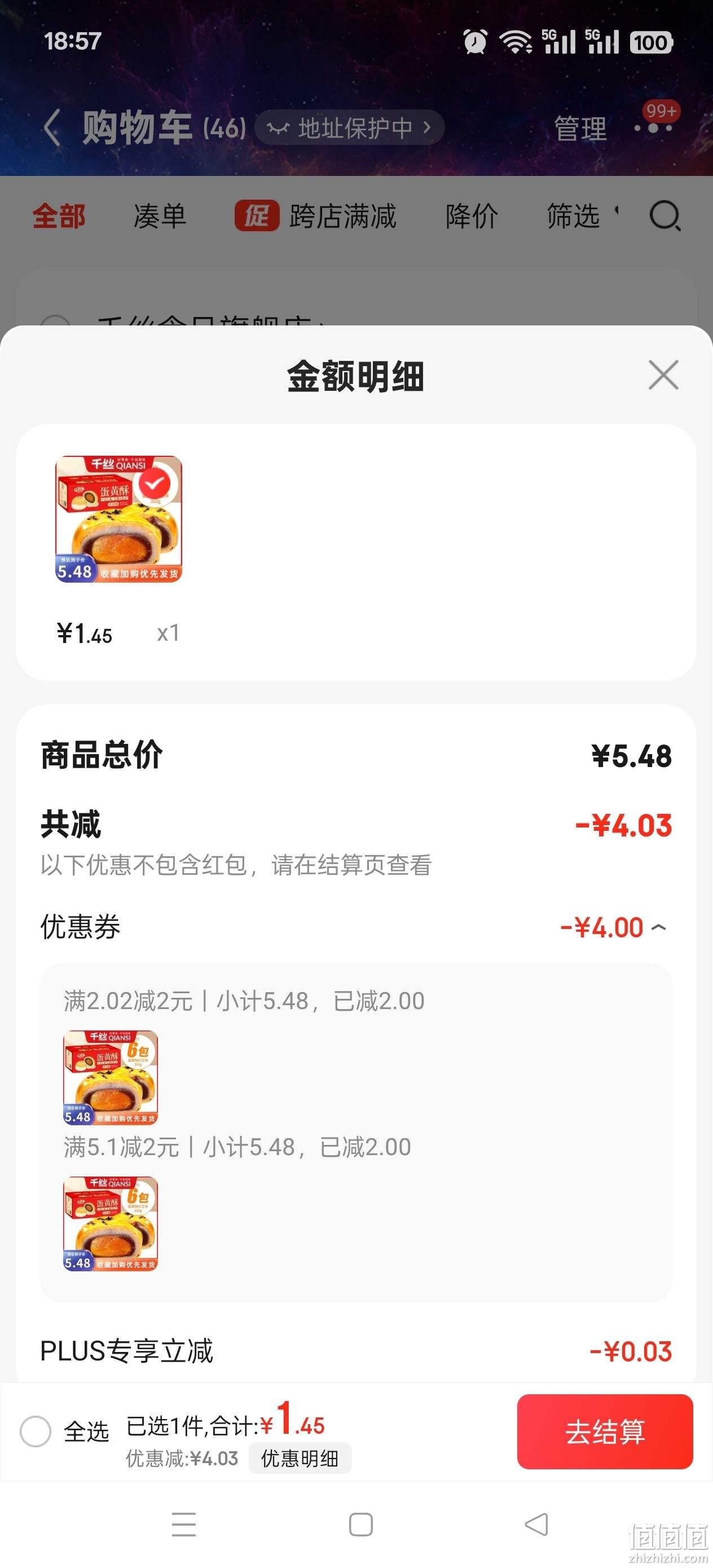This screenshot has height=1568, width=713.
Task: Go to the system home screen
Action: 360,1525
